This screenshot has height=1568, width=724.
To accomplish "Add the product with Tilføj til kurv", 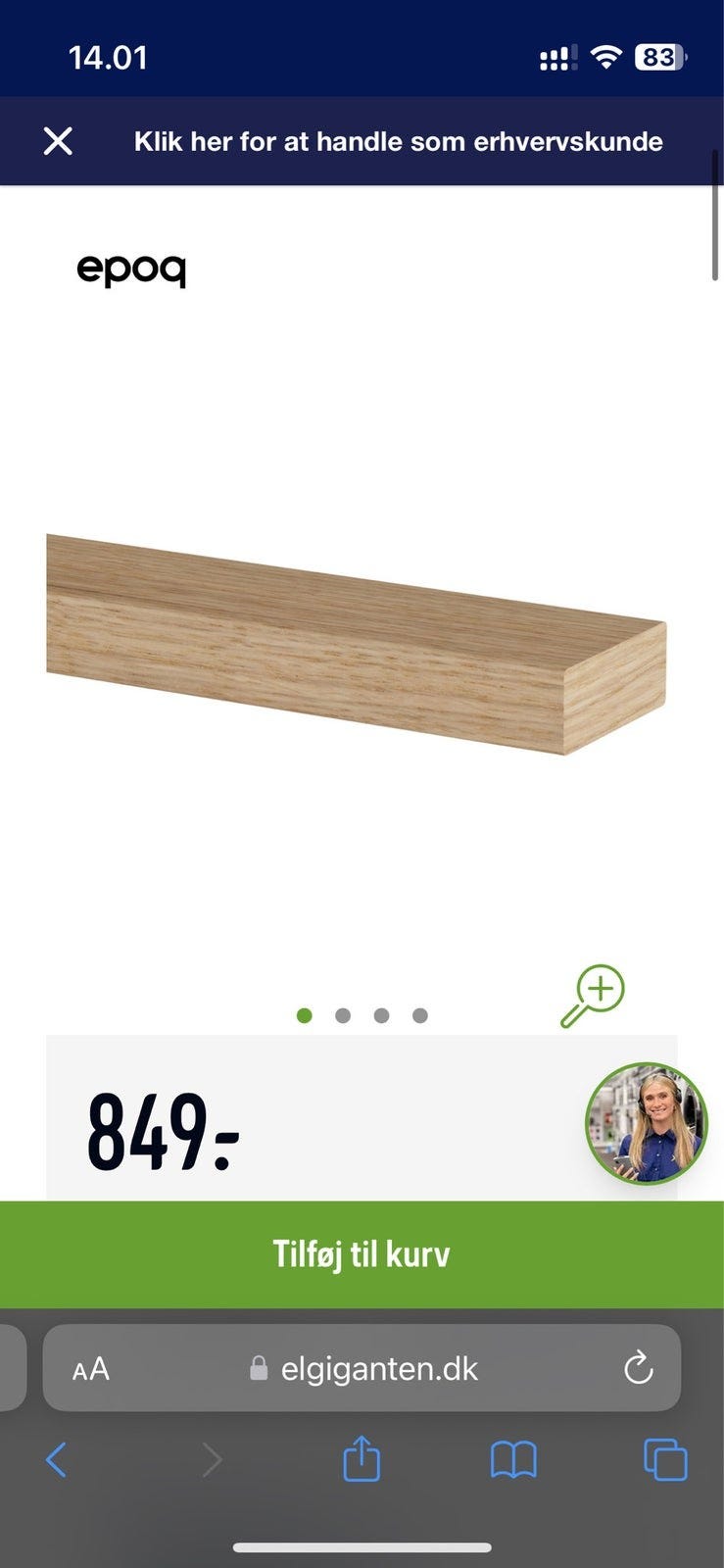I will [x=362, y=1254].
